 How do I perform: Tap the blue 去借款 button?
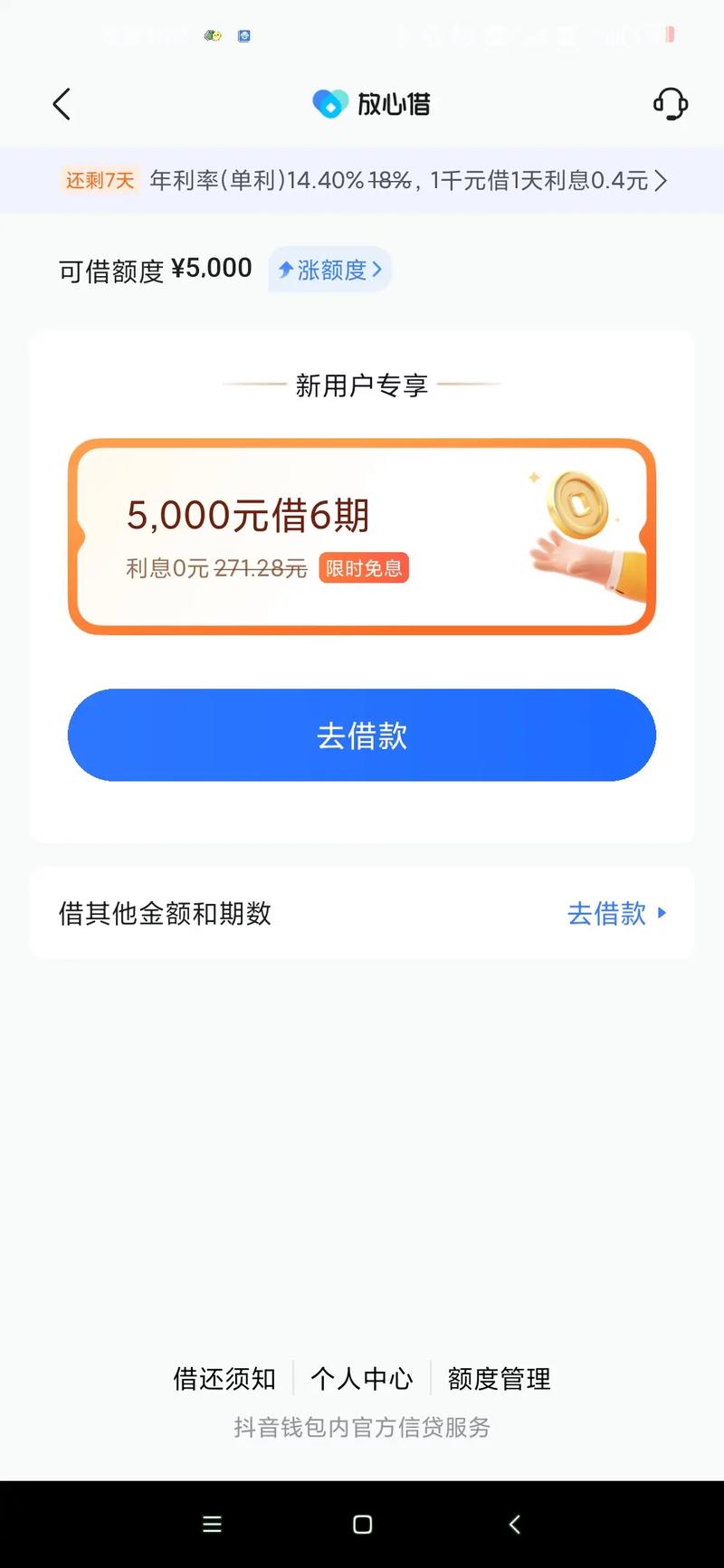click(x=361, y=735)
